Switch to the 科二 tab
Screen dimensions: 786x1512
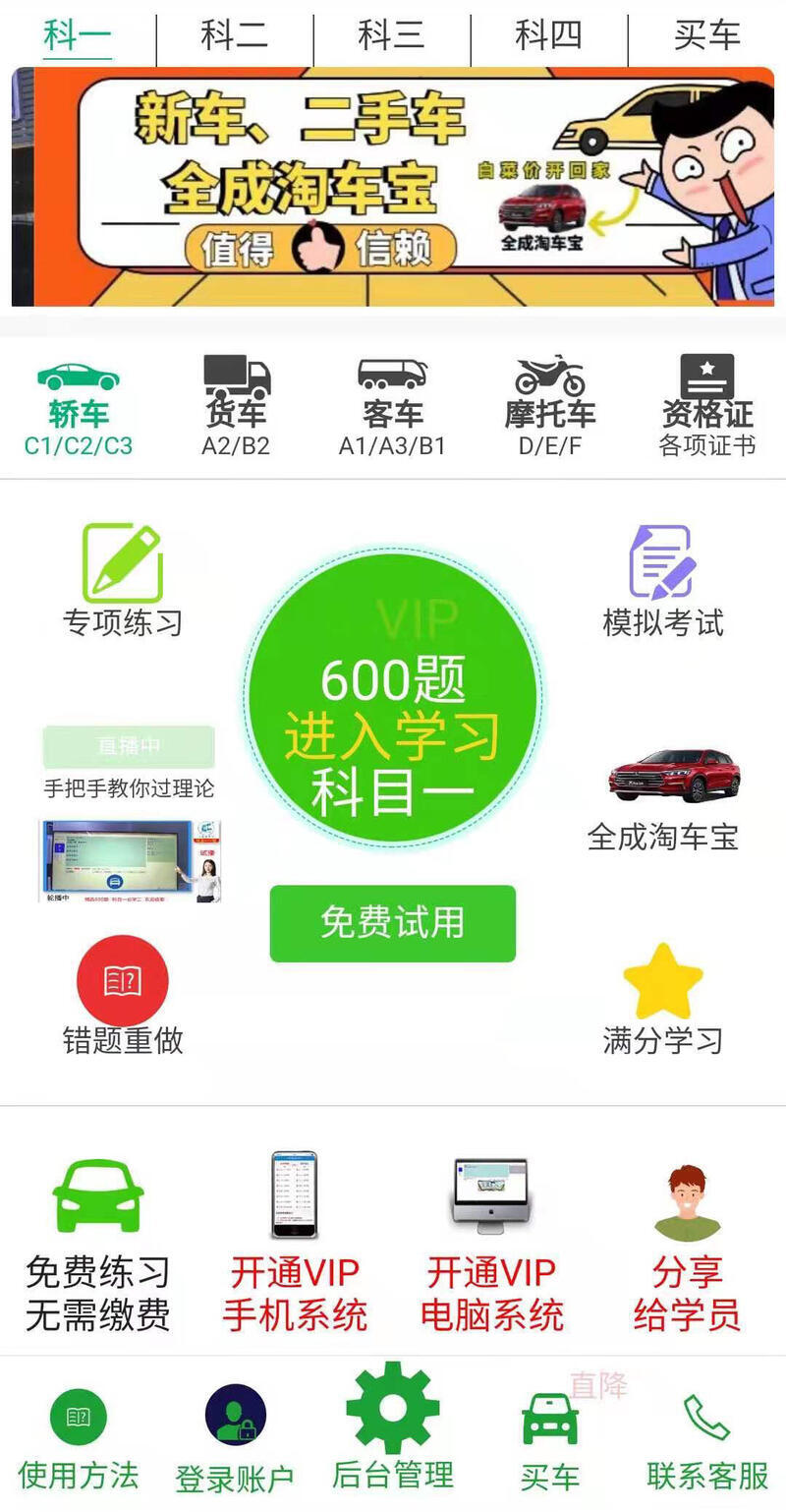pos(234,35)
